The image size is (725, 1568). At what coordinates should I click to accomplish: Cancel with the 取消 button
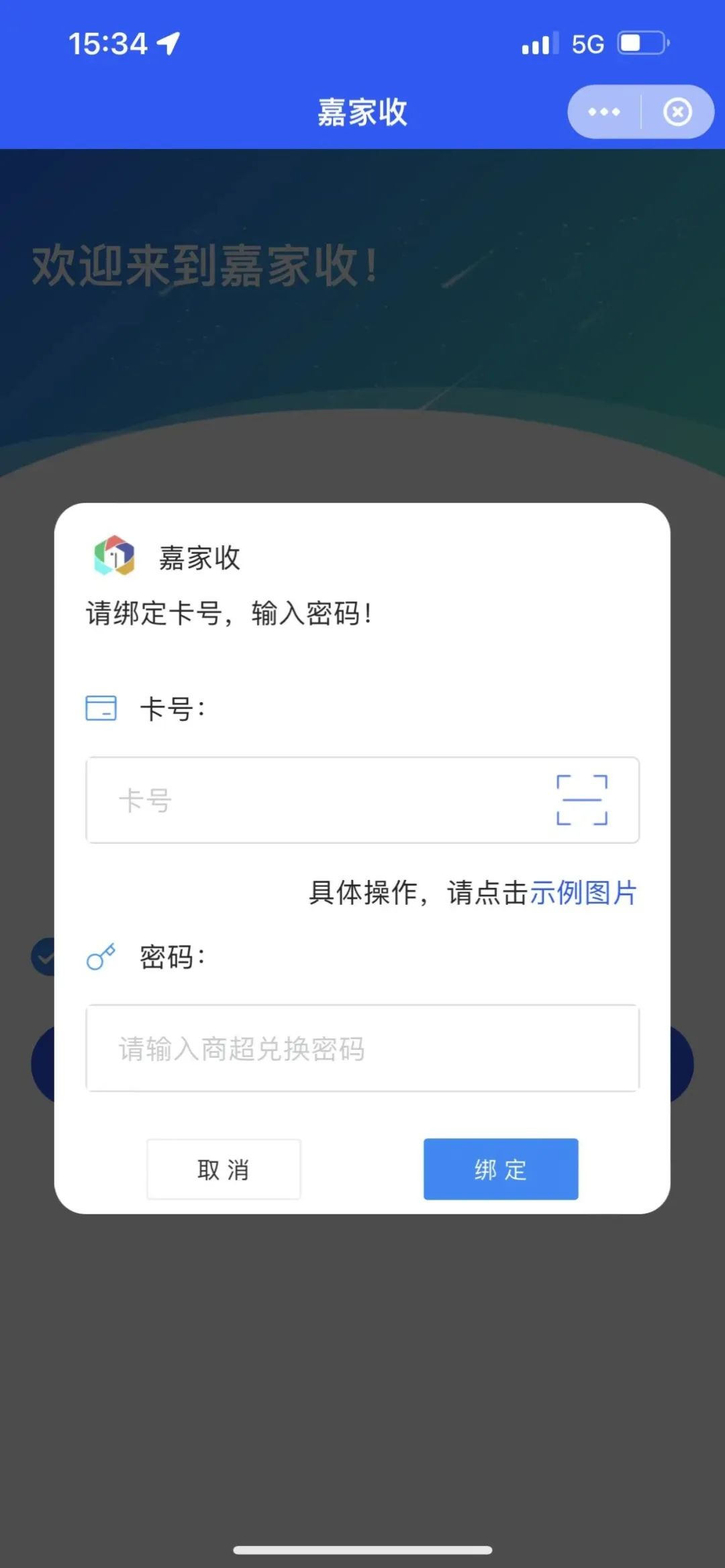click(224, 1169)
